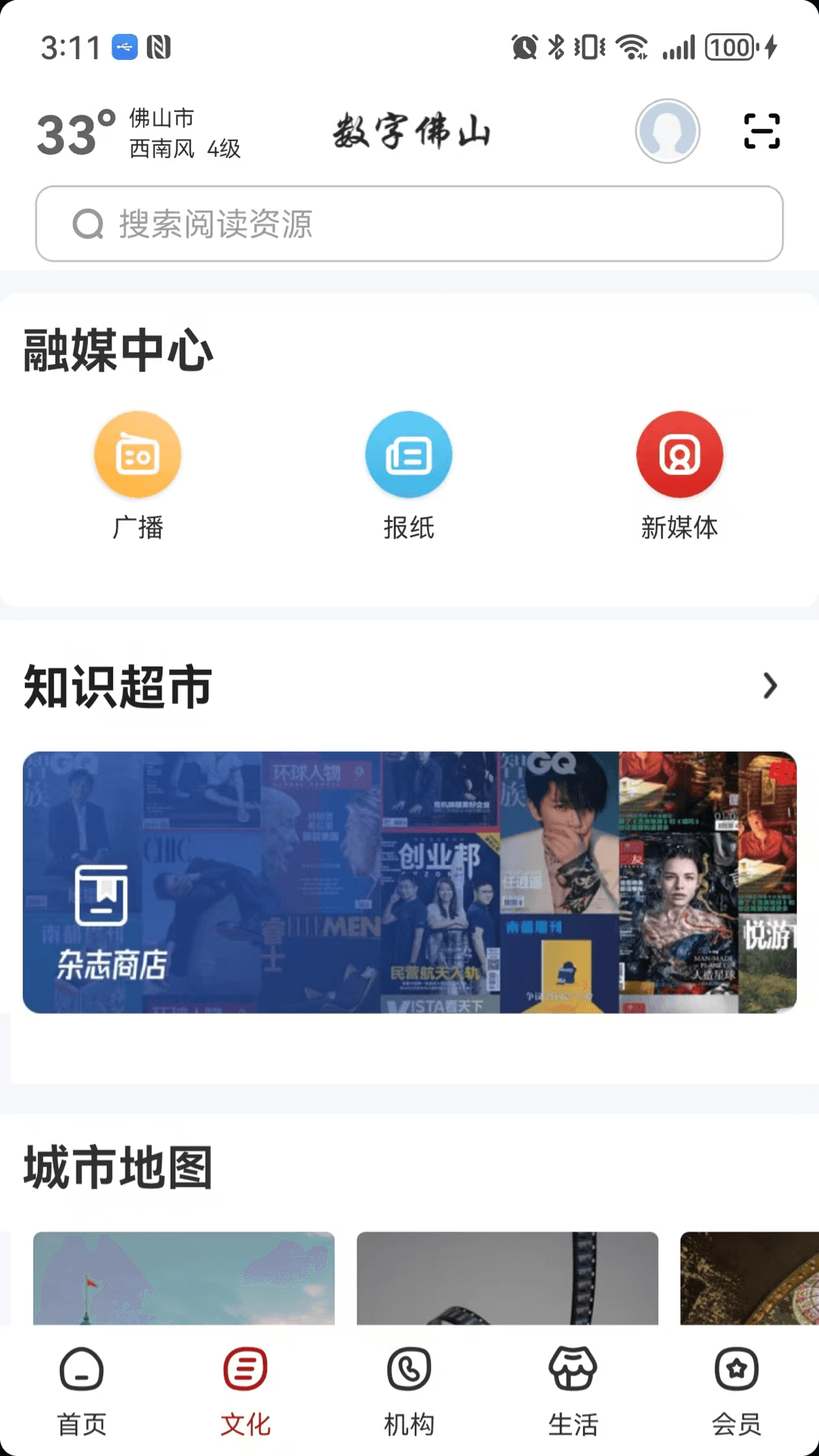Expand 知识超市 with the arrow
This screenshot has width=819, height=1456.
pyautogui.click(x=770, y=686)
